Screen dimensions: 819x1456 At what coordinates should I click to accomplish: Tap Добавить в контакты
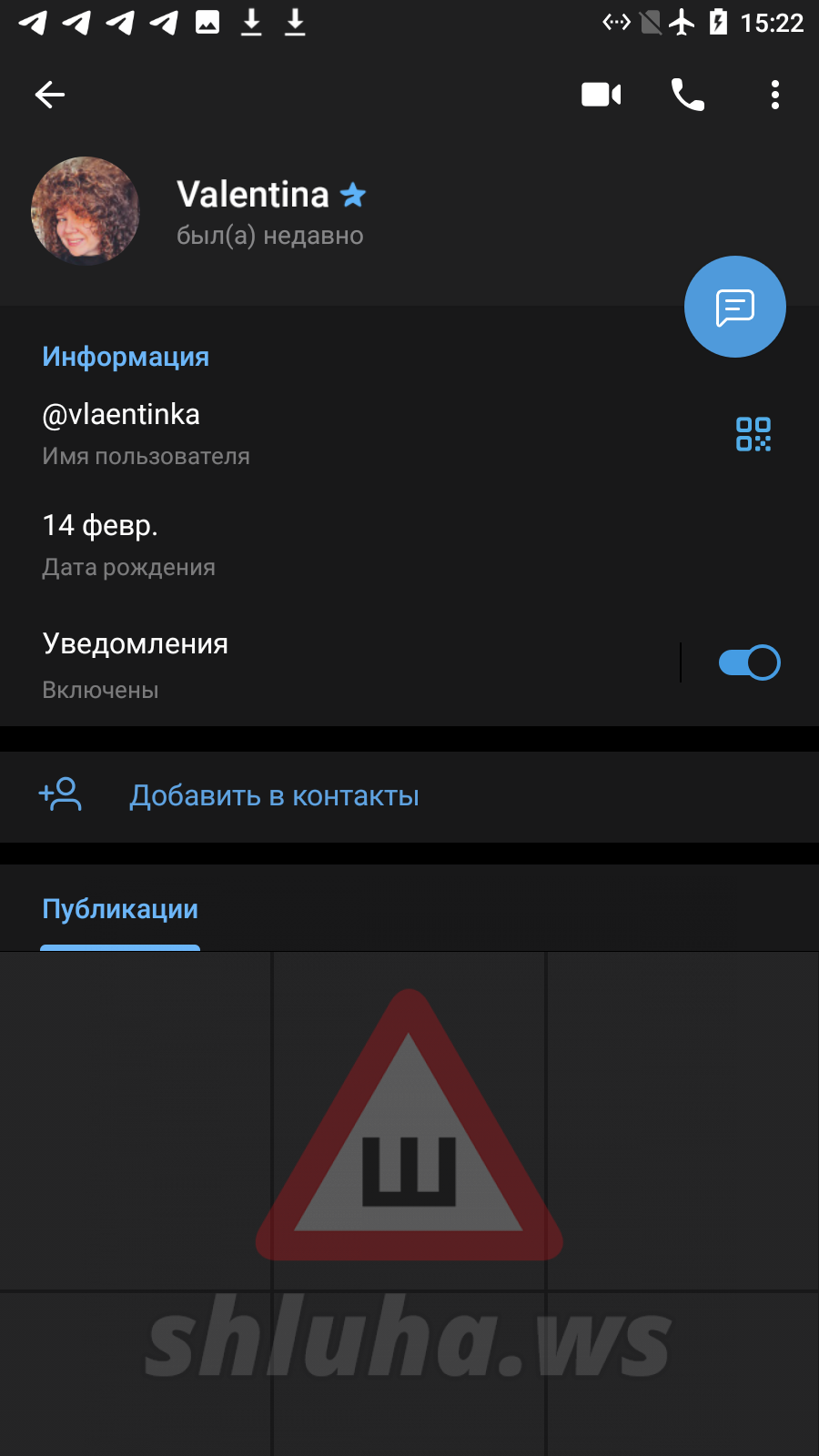tap(273, 796)
